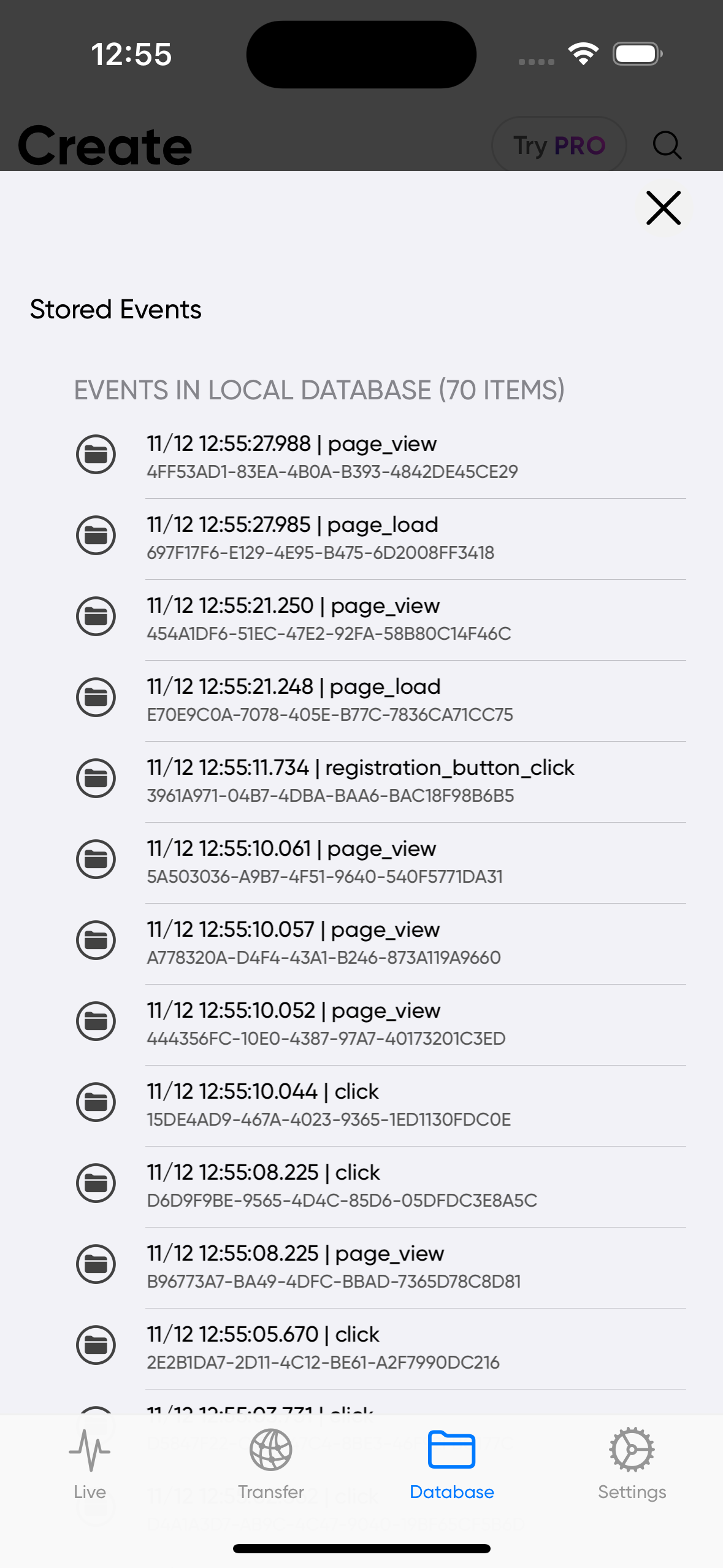Tap the Try PRO button
Image resolution: width=723 pixels, height=1568 pixels.
point(558,145)
